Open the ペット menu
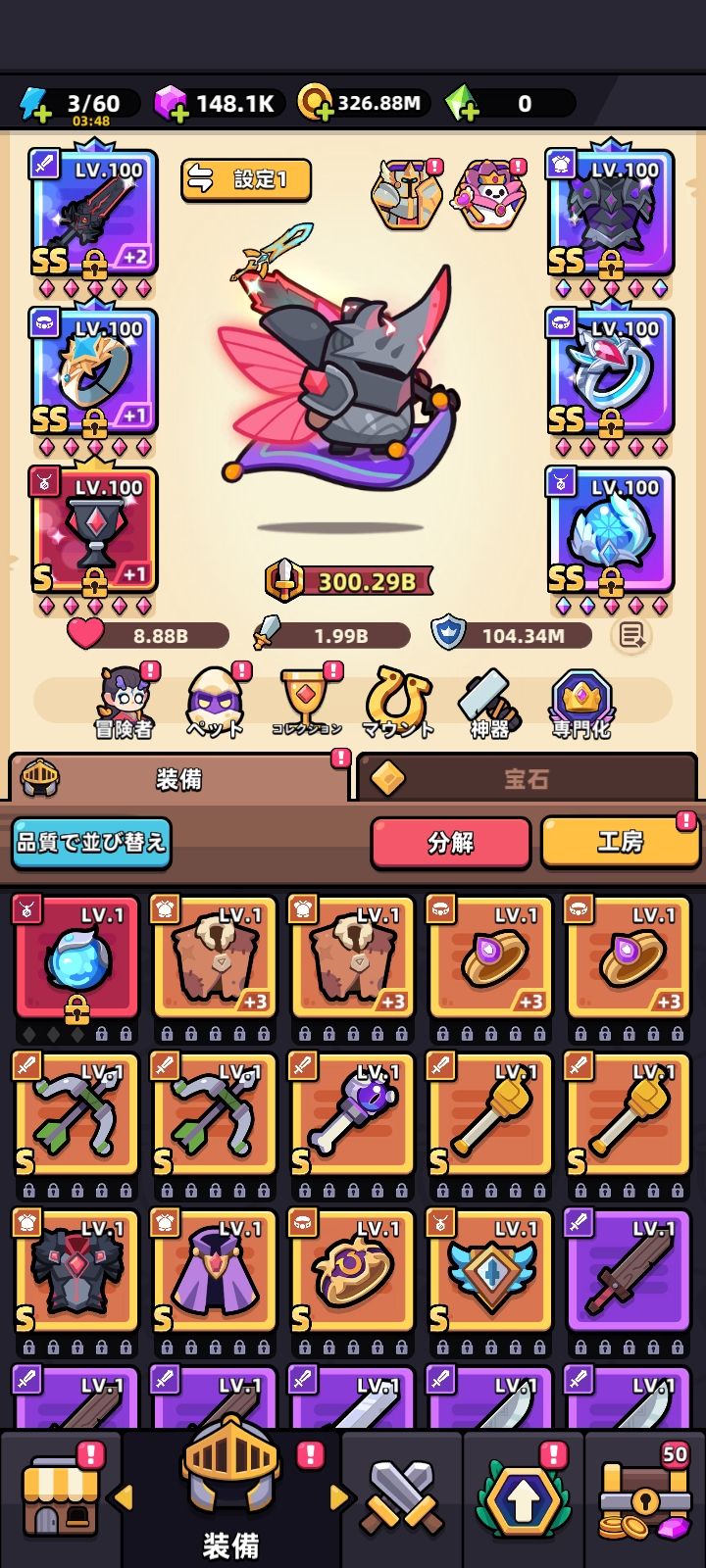706x1568 pixels. 215,702
